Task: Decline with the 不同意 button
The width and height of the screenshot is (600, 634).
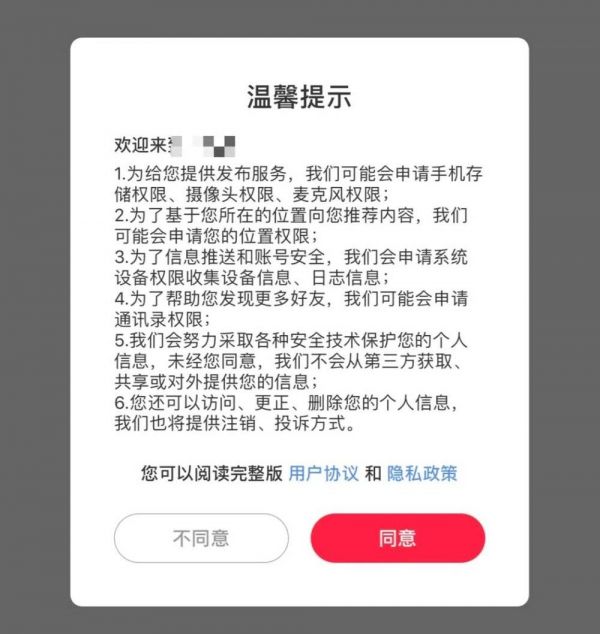Action: pyautogui.click(x=201, y=538)
